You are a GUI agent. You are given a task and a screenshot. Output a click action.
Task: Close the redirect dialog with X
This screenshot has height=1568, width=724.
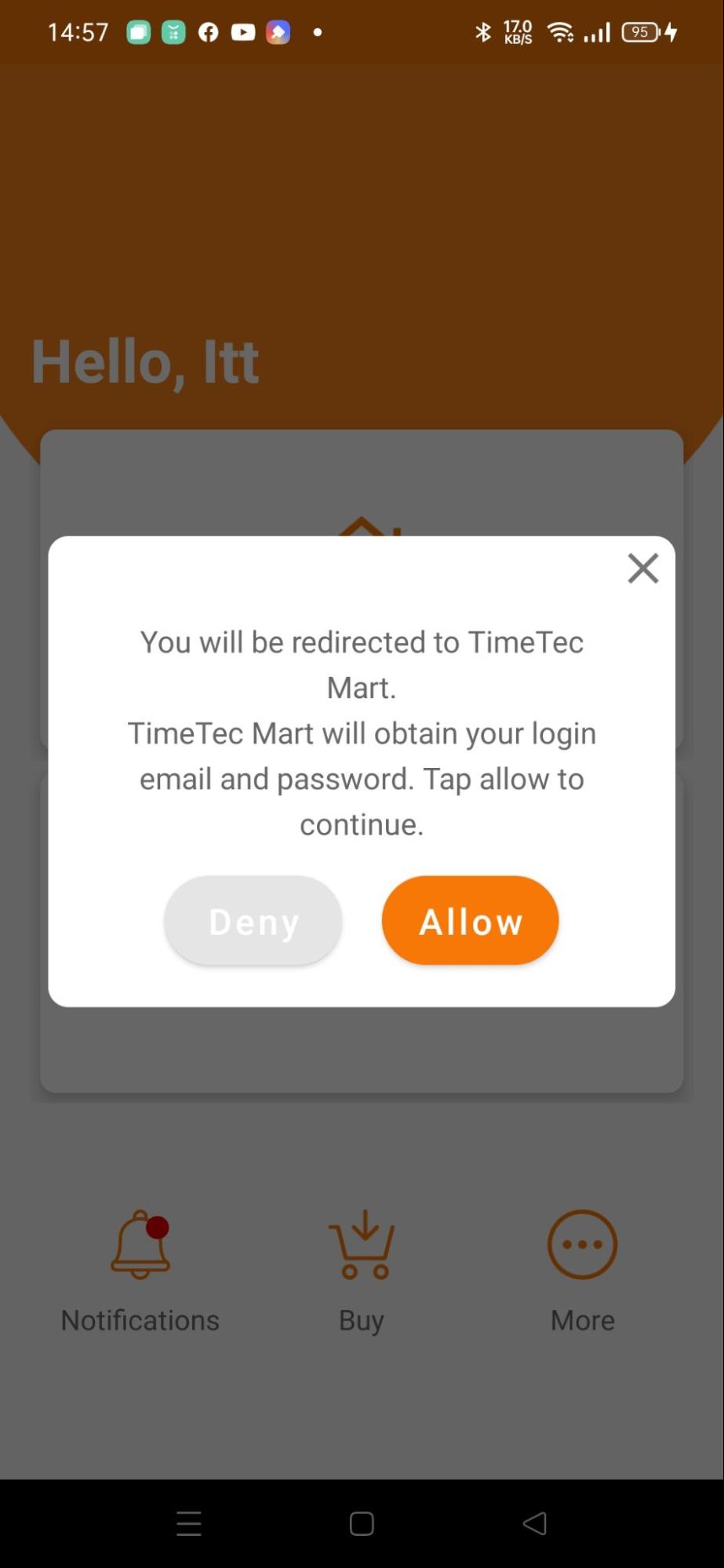[642, 568]
